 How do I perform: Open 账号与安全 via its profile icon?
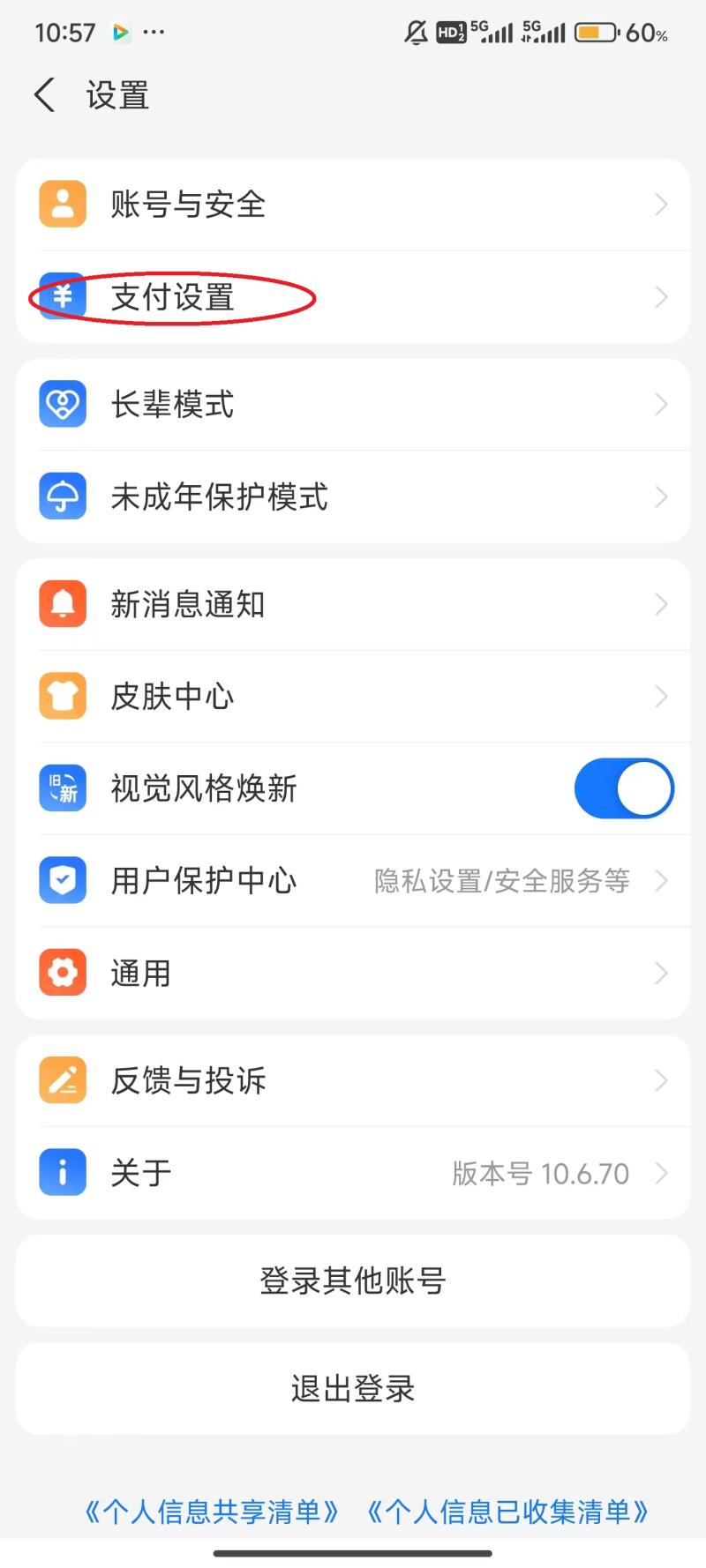[x=62, y=203]
